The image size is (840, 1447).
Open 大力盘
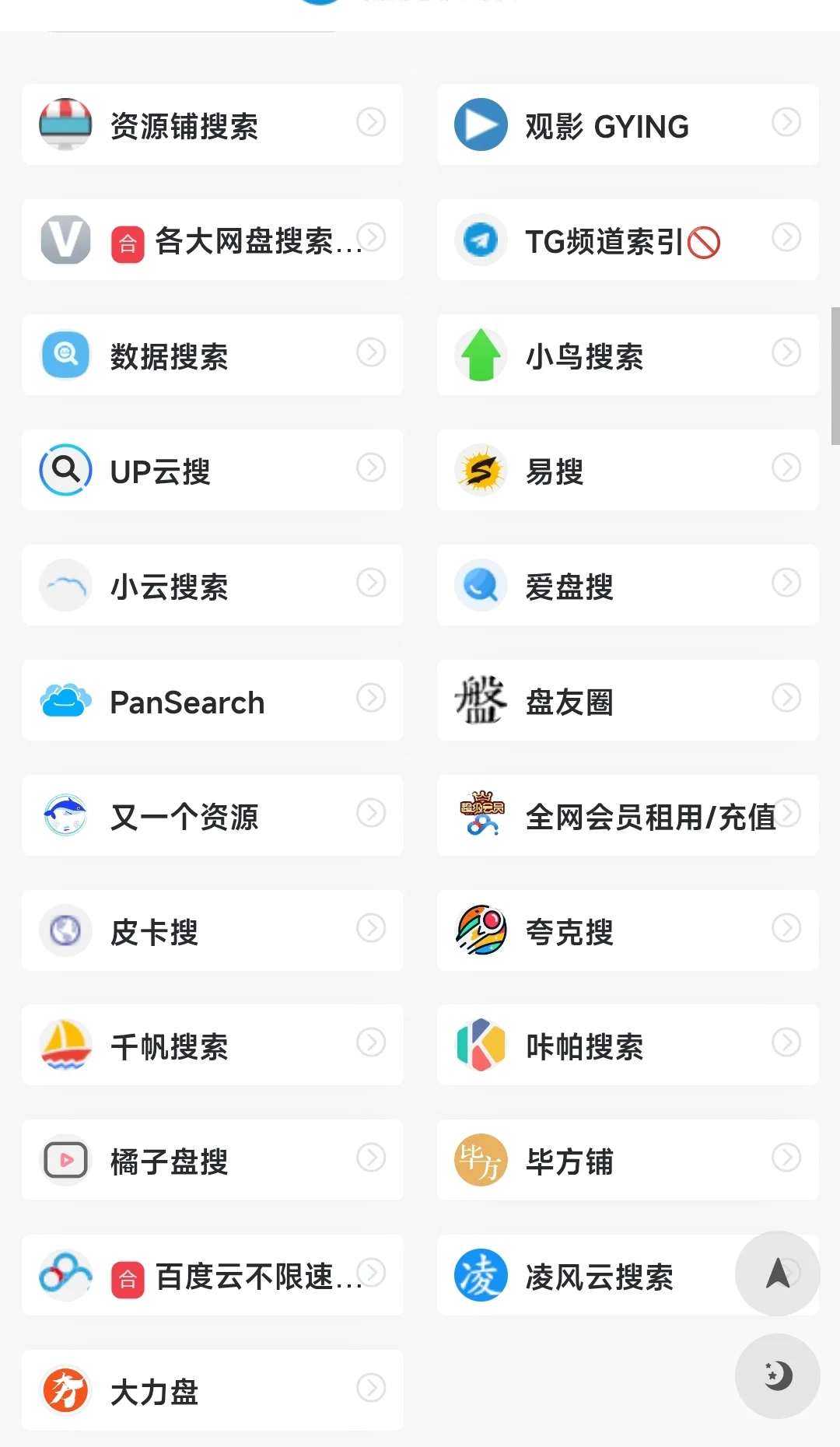coord(212,1390)
